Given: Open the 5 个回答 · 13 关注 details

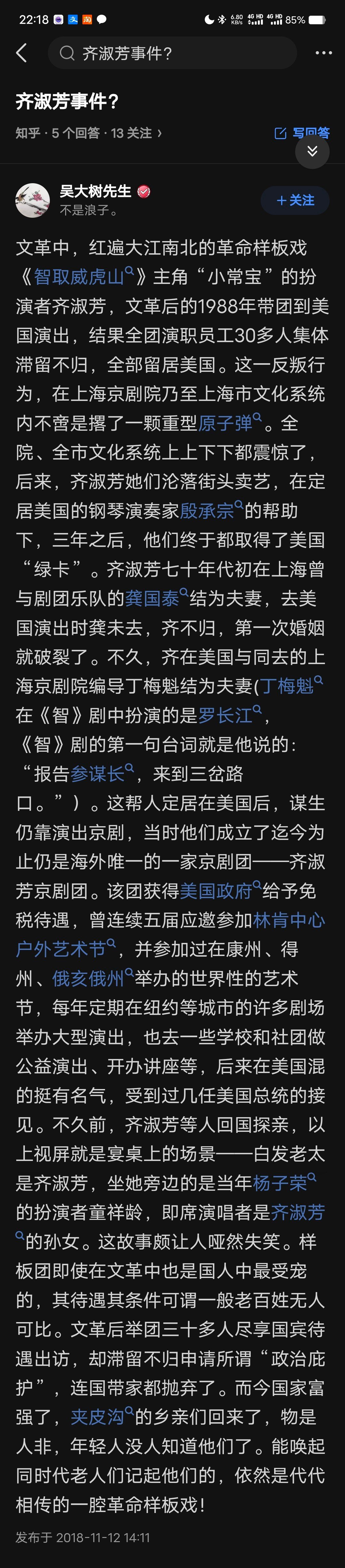Looking at the screenshot, I should pos(106,133).
